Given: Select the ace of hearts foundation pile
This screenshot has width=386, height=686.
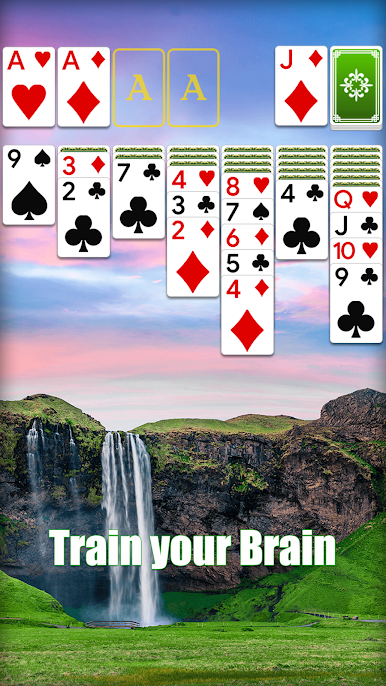Looking at the screenshot, I should coord(29,87).
